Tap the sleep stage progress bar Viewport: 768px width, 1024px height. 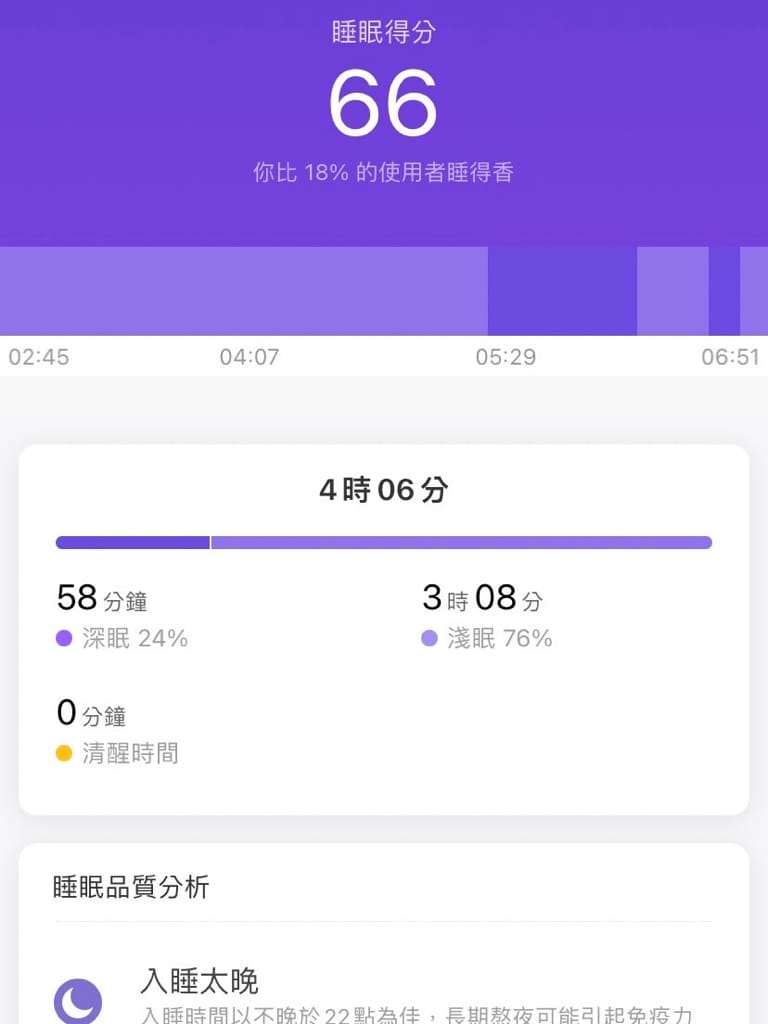tap(383, 541)
